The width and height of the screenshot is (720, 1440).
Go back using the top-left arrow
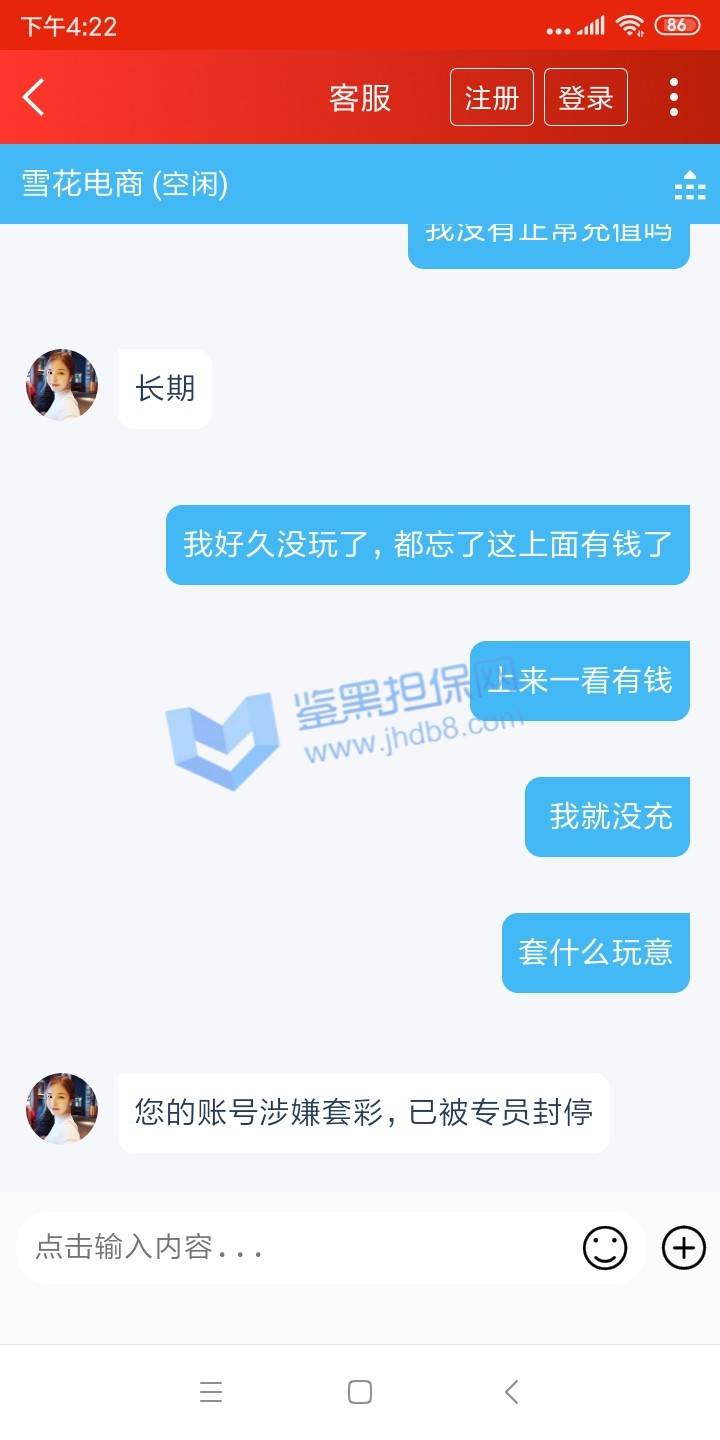pyautogui.click(x=34, y=97)
